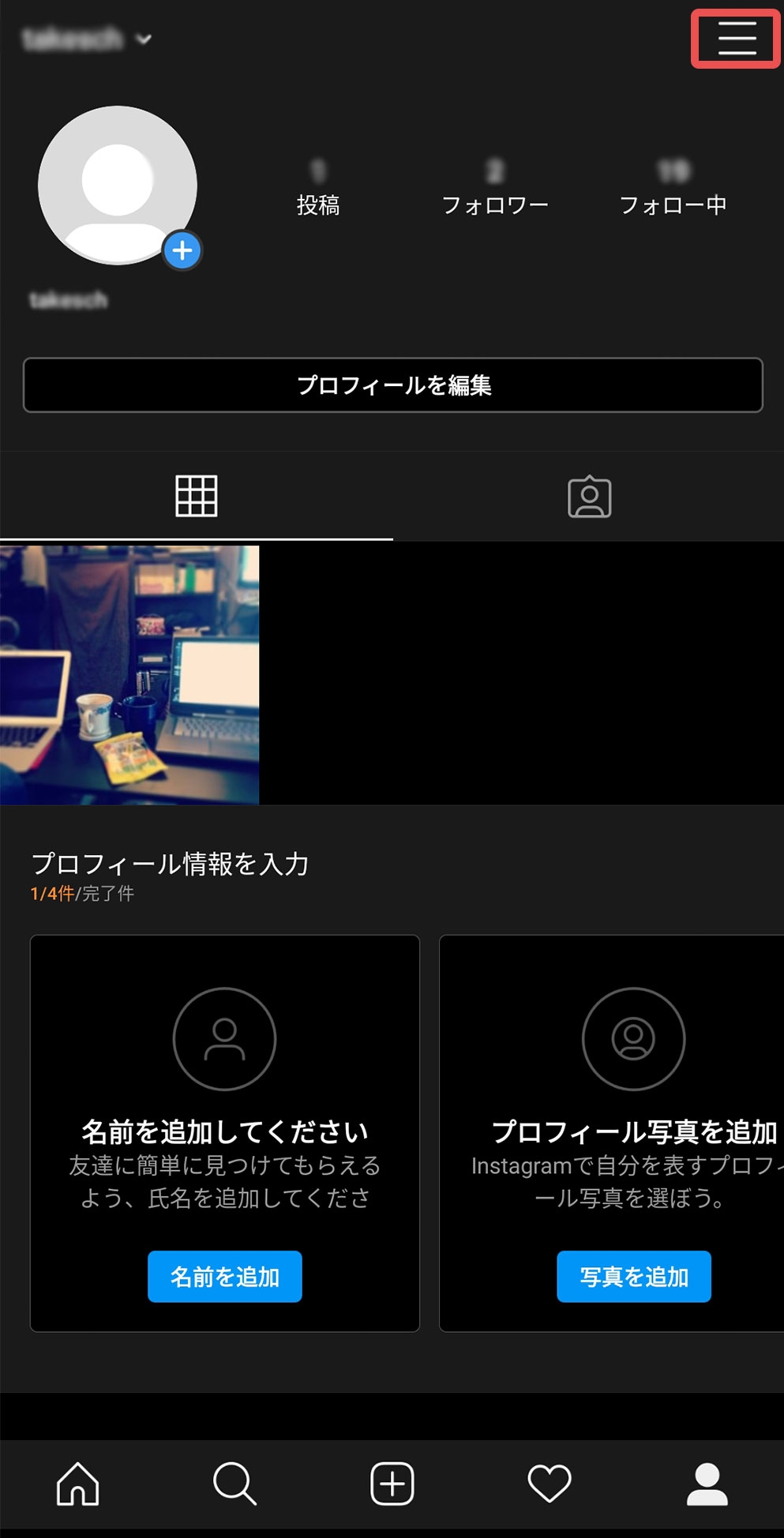Select the profile tab

coord(707,1484)
